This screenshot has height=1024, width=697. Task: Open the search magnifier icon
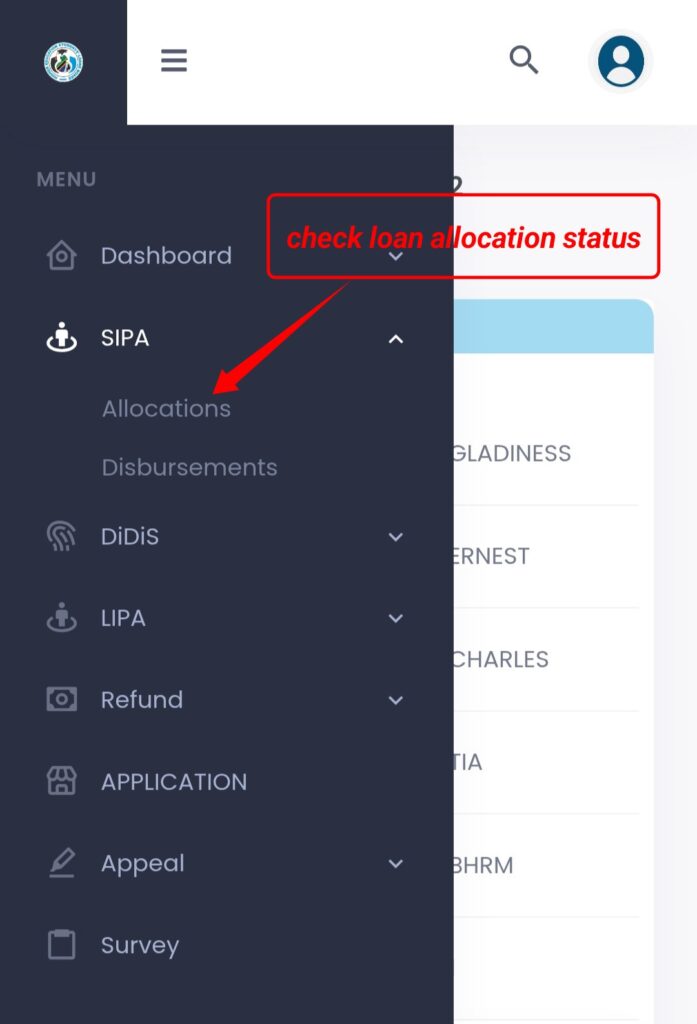click(524, 60)
